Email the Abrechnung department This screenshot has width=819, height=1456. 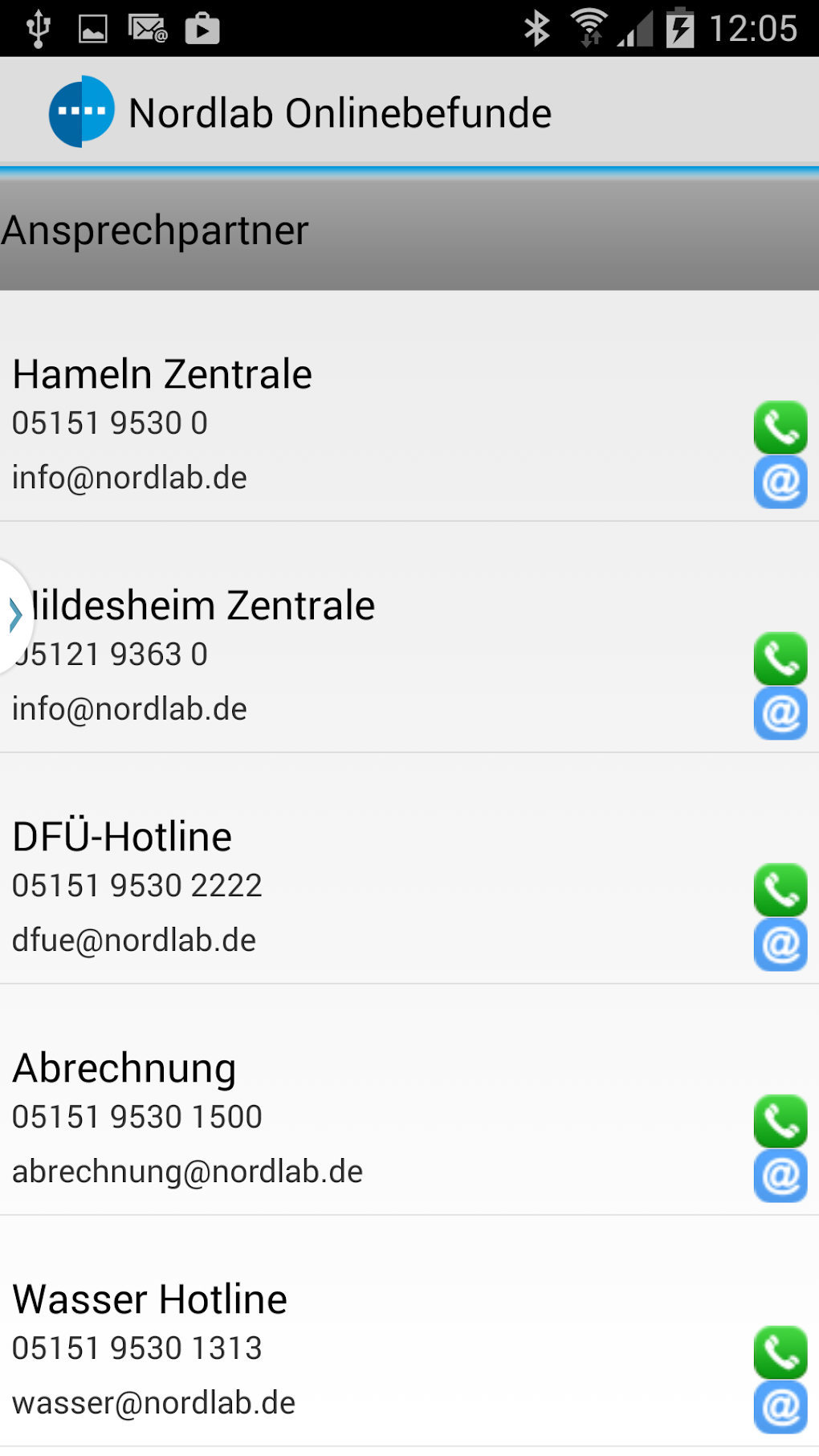point(780,1176)
